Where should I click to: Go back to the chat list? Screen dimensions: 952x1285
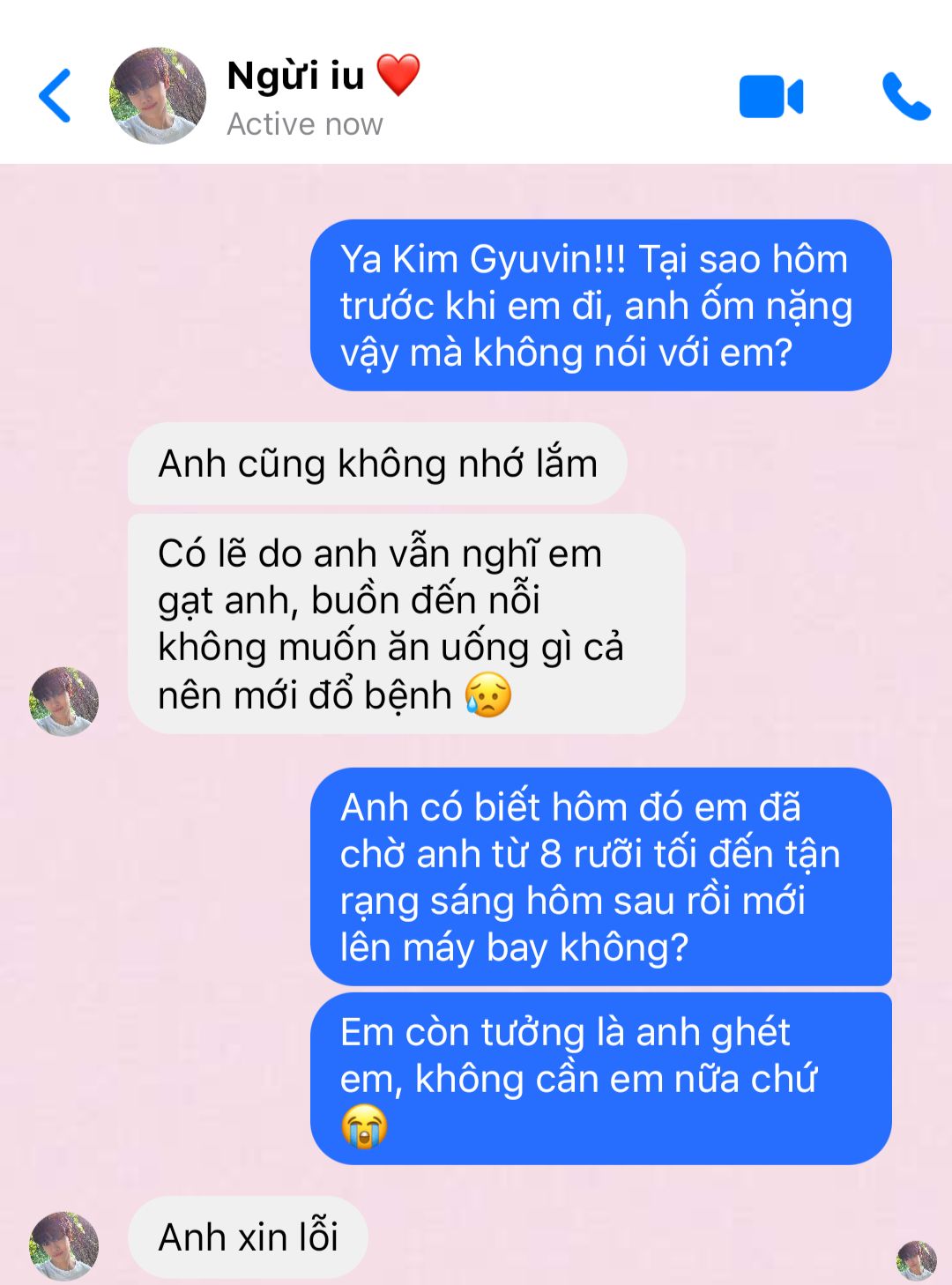(x=55, y=96)
